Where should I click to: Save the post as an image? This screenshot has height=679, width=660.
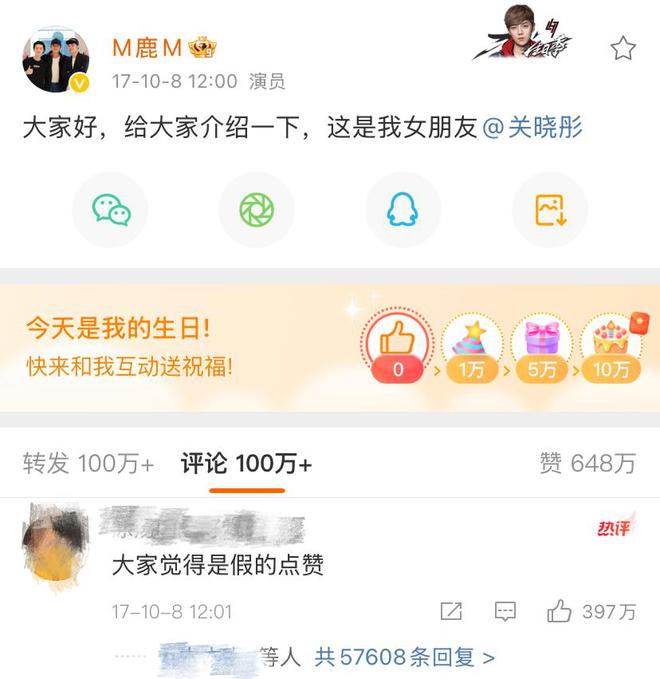(550, 209)
